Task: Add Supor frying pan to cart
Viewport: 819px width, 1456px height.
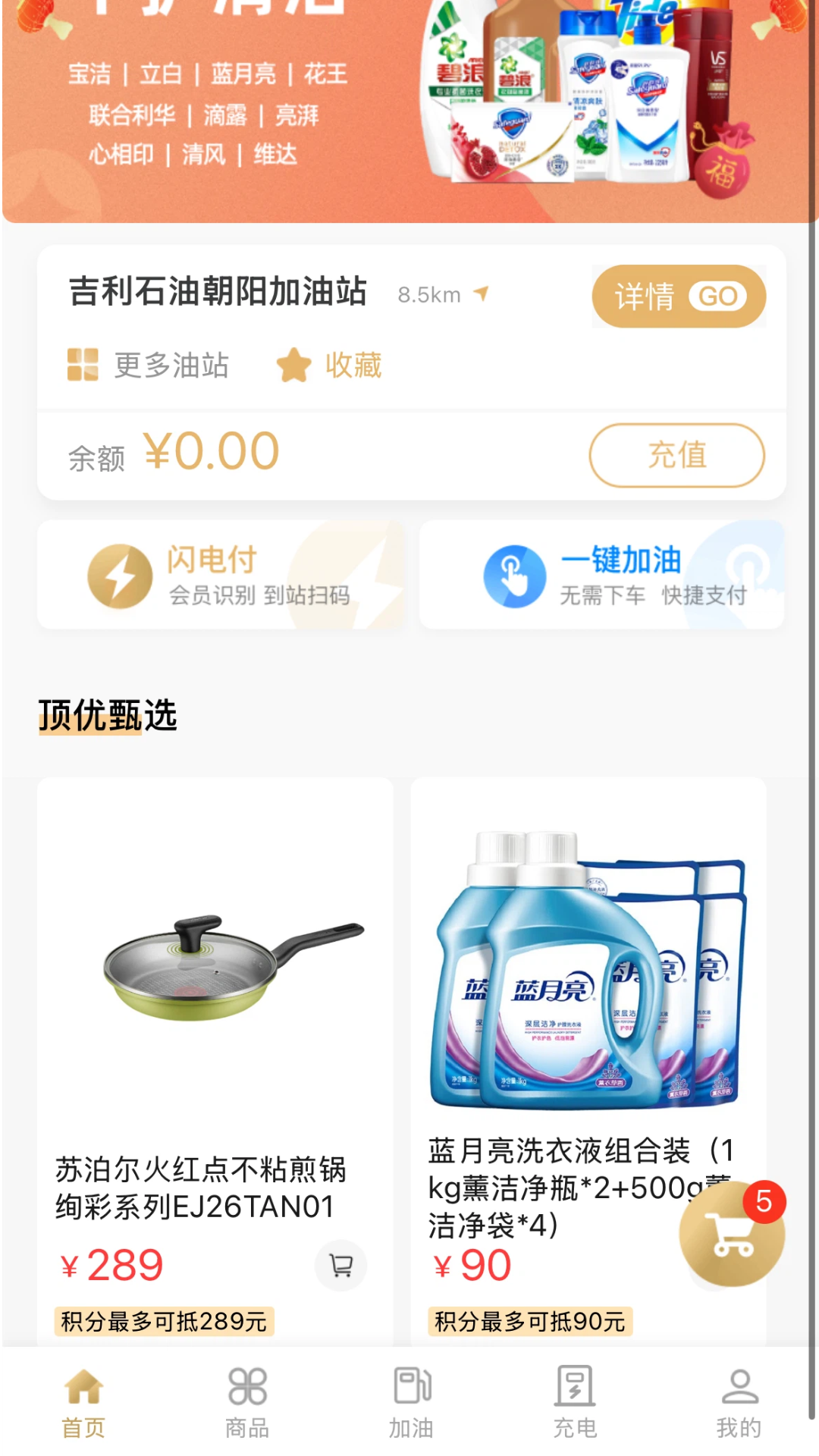Action: pyautogui.click(x=340, y=1265)
